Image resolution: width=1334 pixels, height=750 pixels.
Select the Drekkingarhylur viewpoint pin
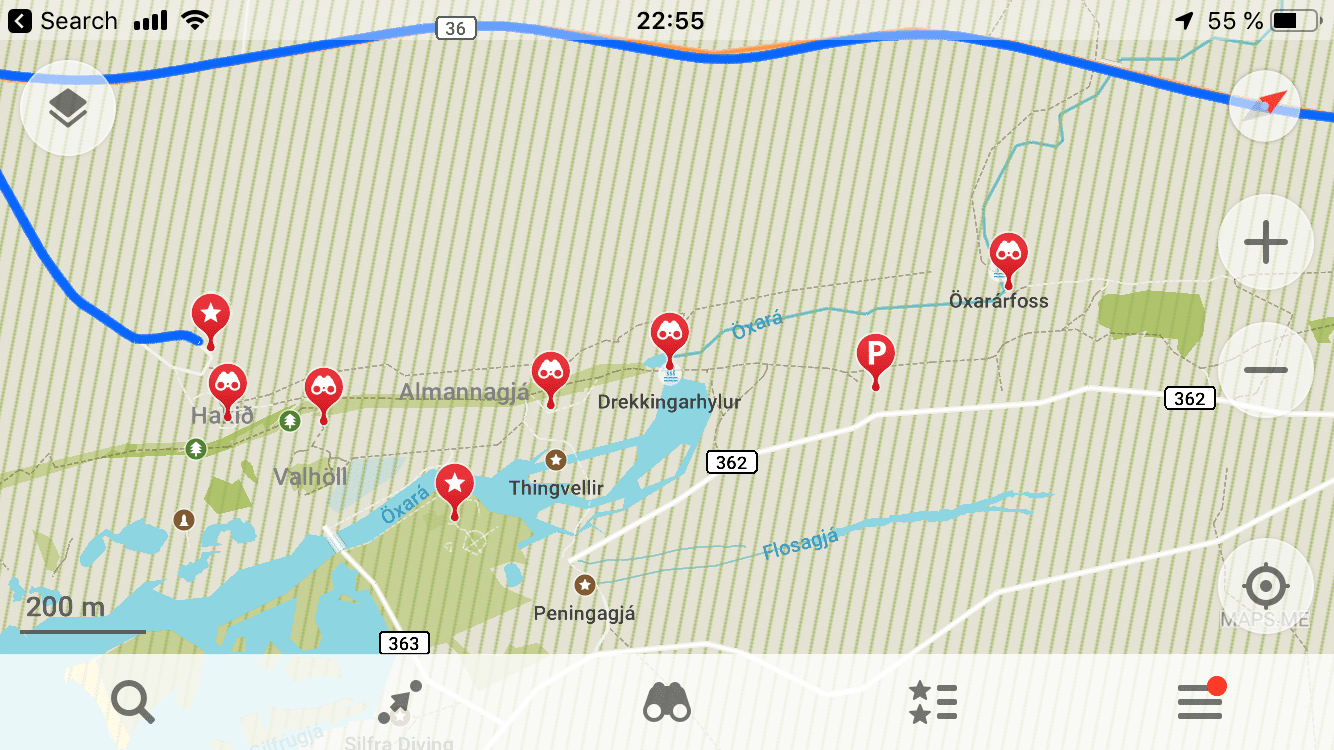(669, 332)
